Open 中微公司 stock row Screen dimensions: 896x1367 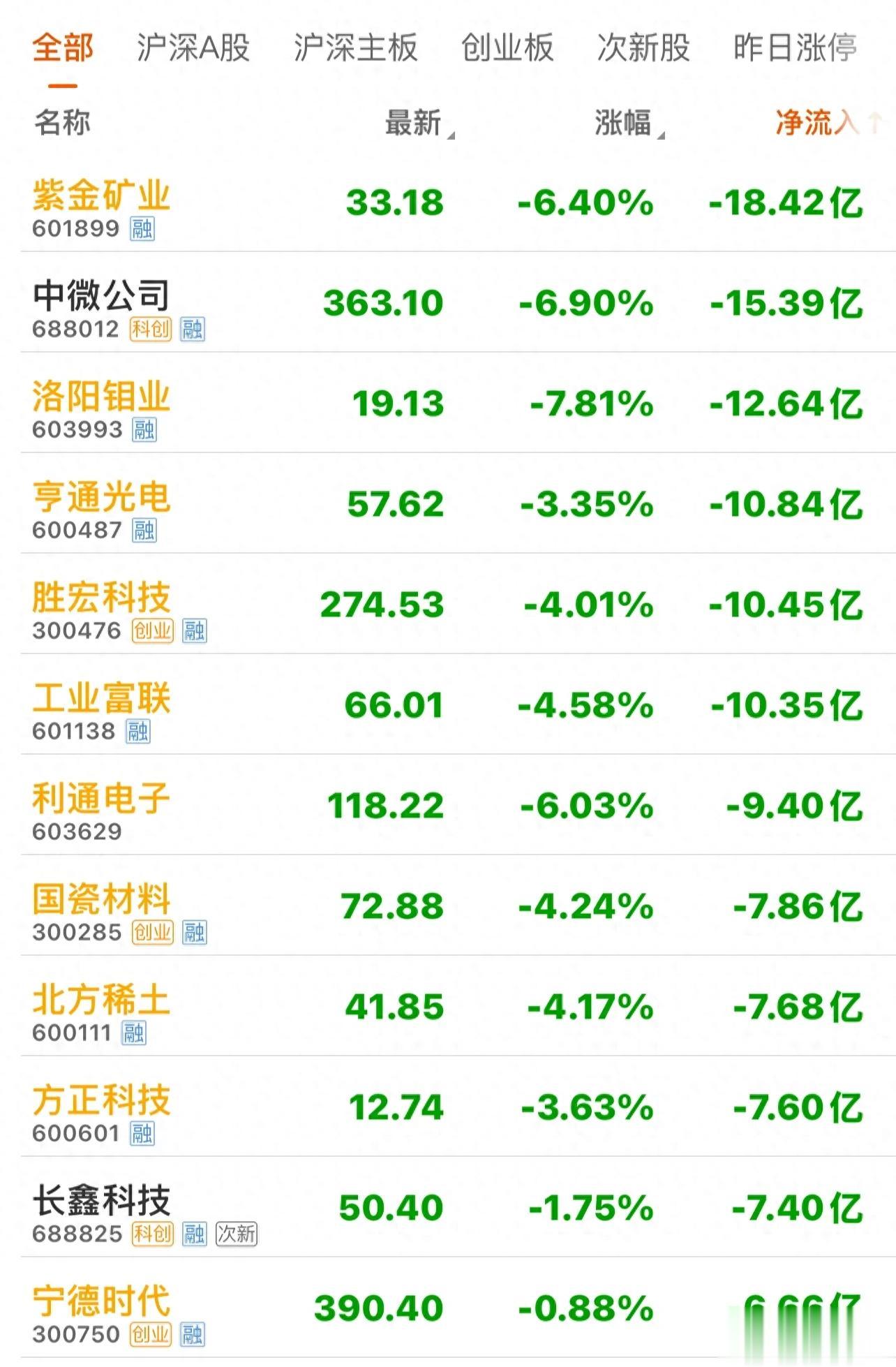[x=458, y=302]
